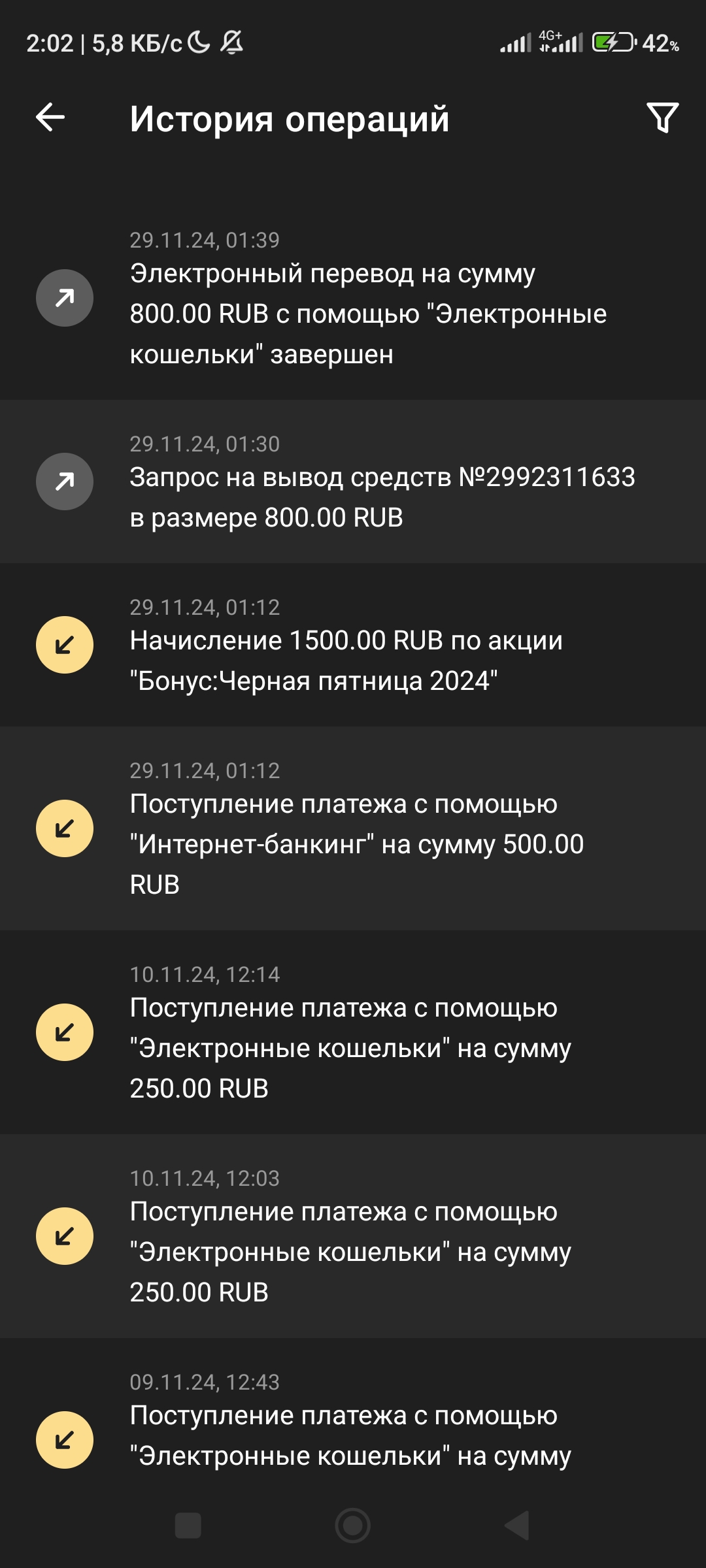Open the 10.11.24 12:14 deposit of 250.00 RUB
This screenshot has width=706, height=1568.
pyautogui.click(x=353, y=1032)
